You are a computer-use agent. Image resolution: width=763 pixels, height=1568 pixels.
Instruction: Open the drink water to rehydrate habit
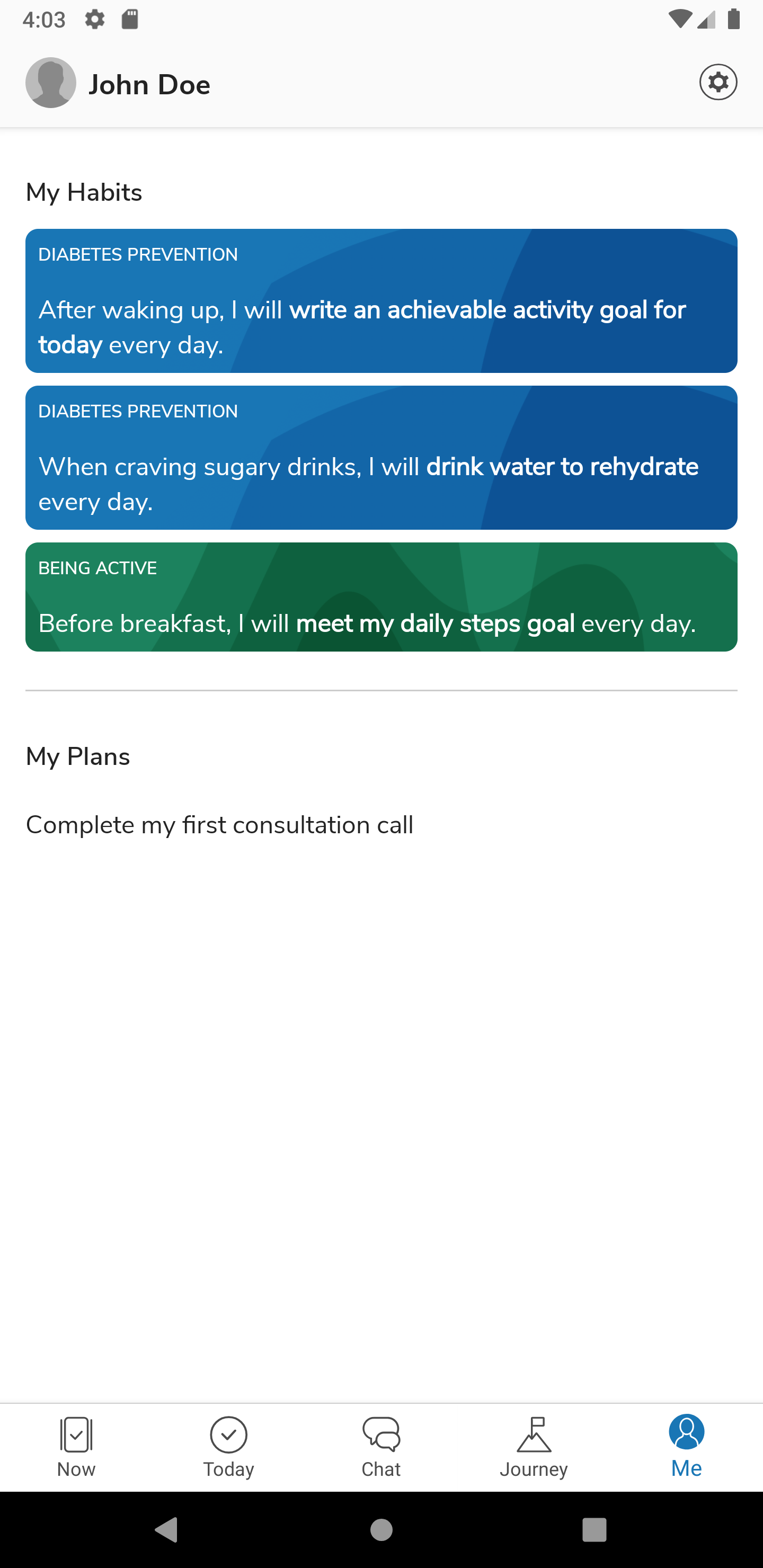point(381,457)
